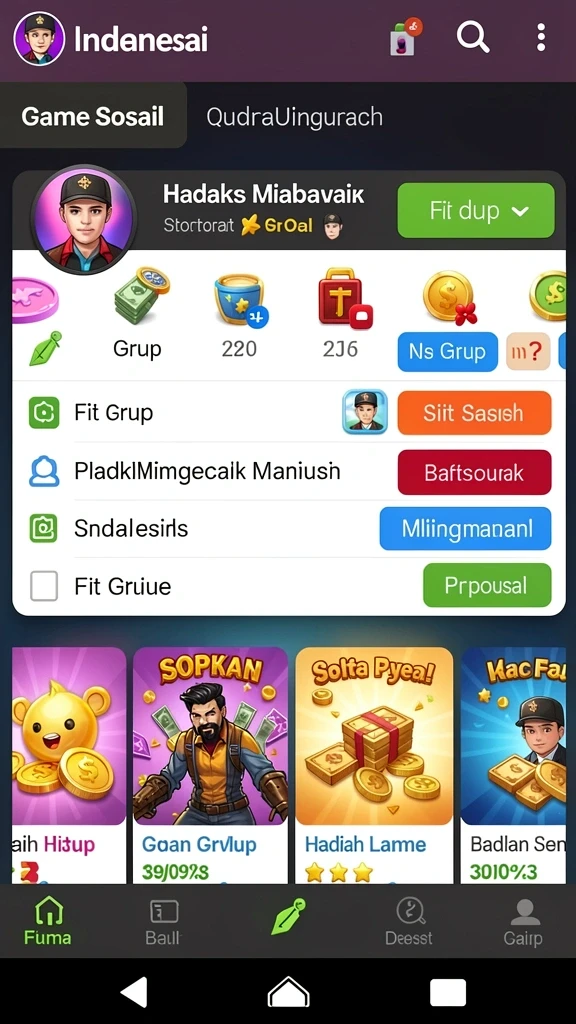The height and width of the screenshot is (1024, 576).
Task: Expand the Fit dup dropdown button
Action: pyautogui.click(x=475, y=210)
